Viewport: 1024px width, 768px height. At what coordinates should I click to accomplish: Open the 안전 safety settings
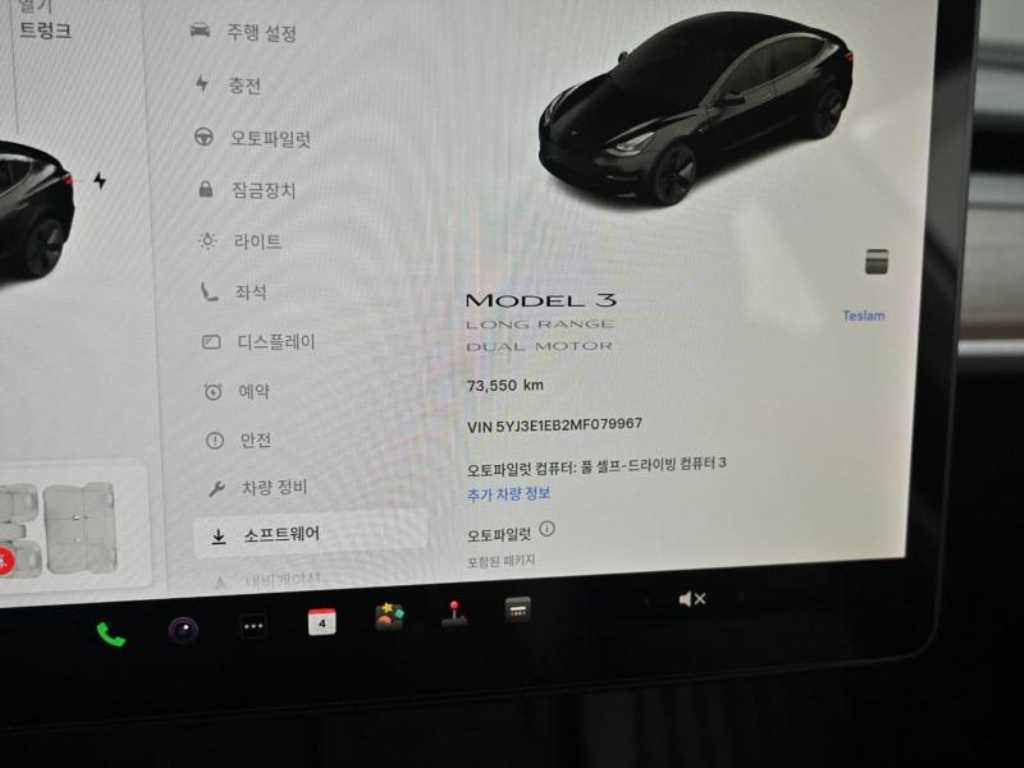[255, 440]
